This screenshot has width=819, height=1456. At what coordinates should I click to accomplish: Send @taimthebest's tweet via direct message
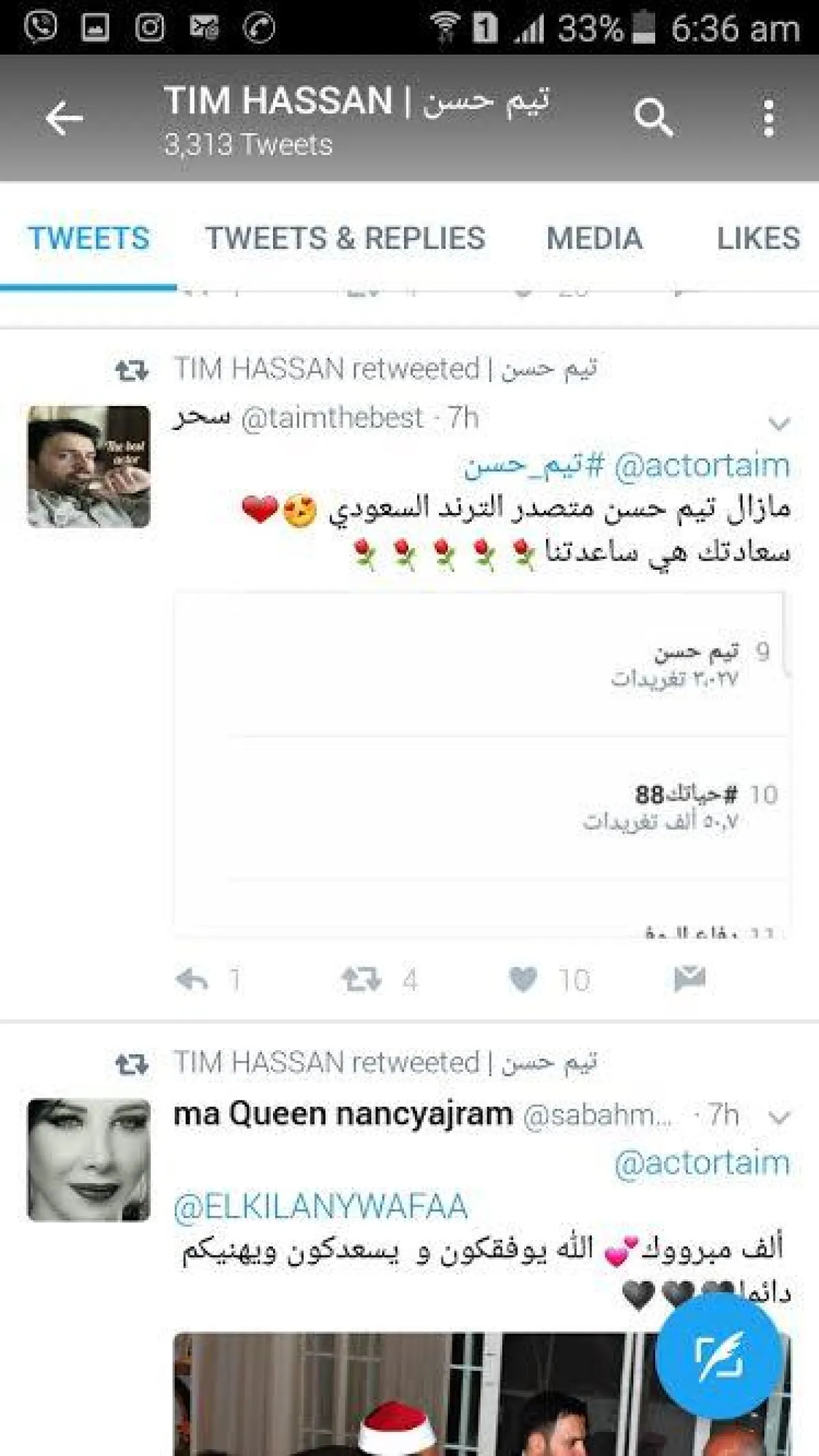pyautogui.click(x=689, y=978)
